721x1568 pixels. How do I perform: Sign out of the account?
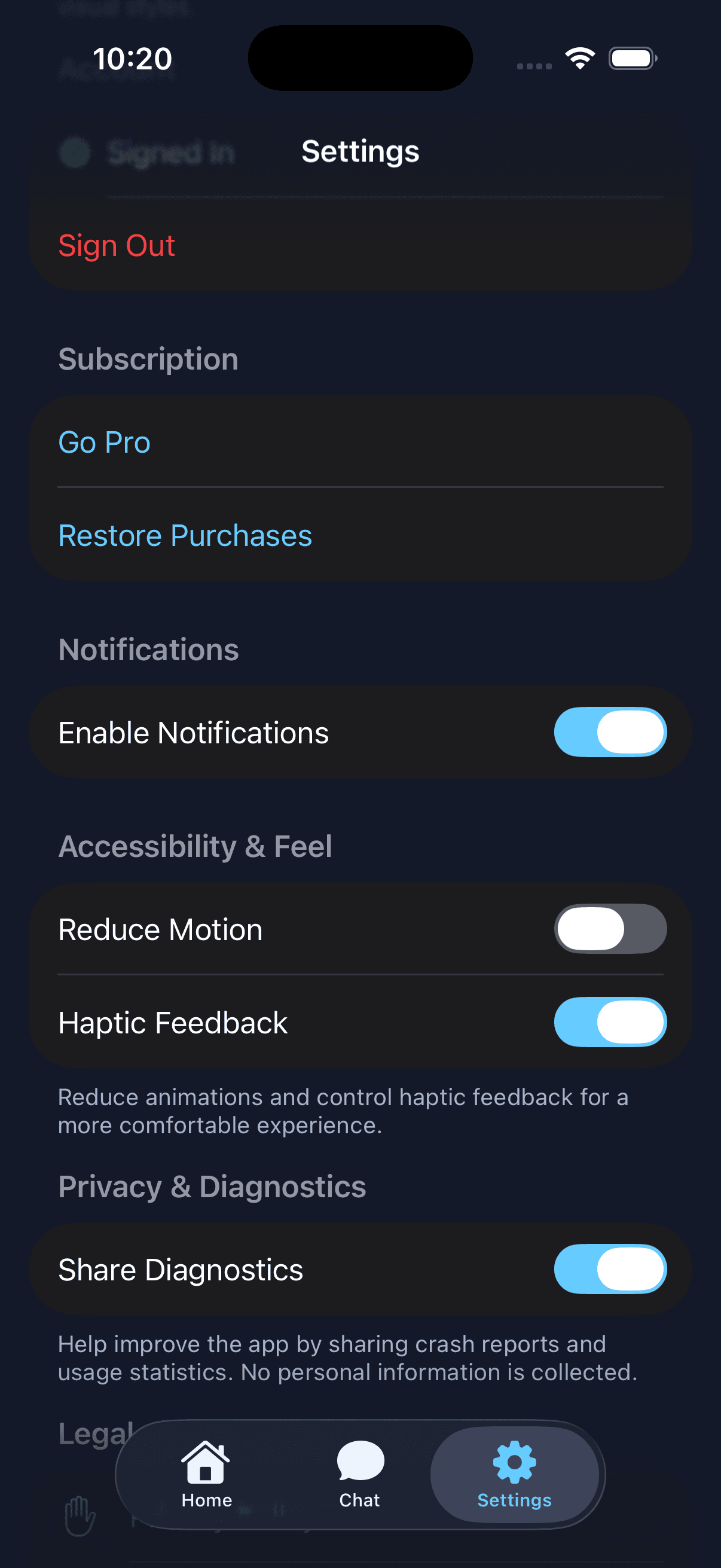click(117, 246)
